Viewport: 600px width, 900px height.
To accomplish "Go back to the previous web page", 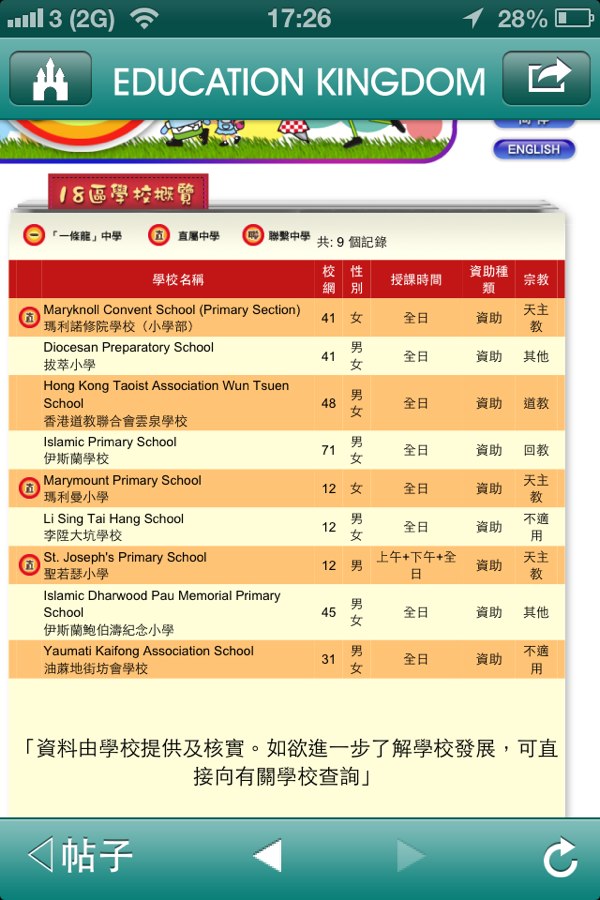I will click(267, 856).
